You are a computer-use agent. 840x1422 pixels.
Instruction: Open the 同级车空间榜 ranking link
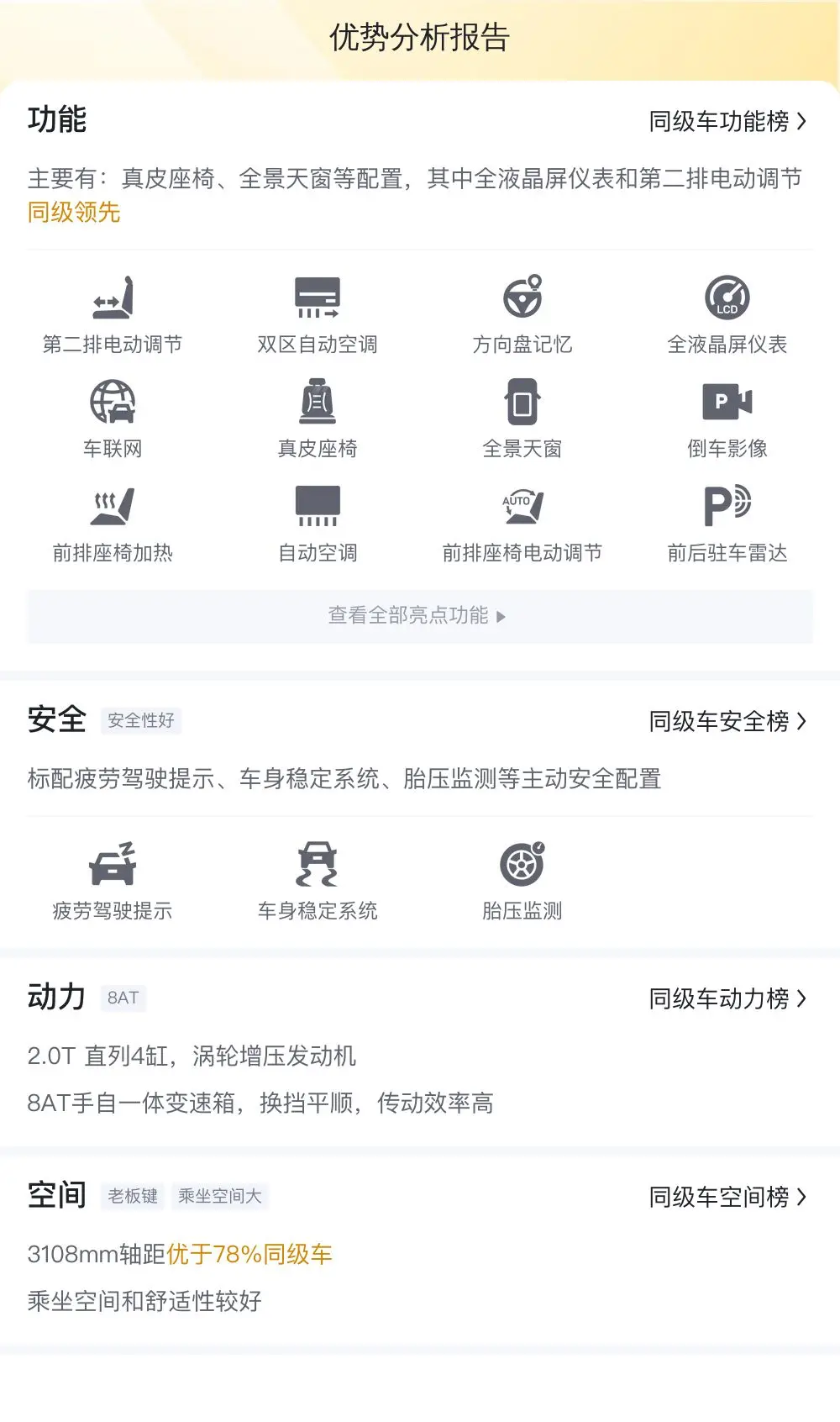point(727,1197)
